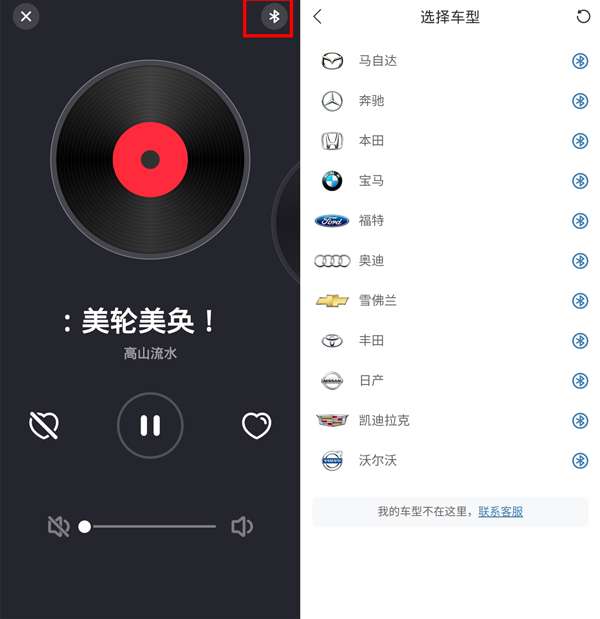Pause the playing track
Viewport: 600px width, 619px height.
pos(150,426)
